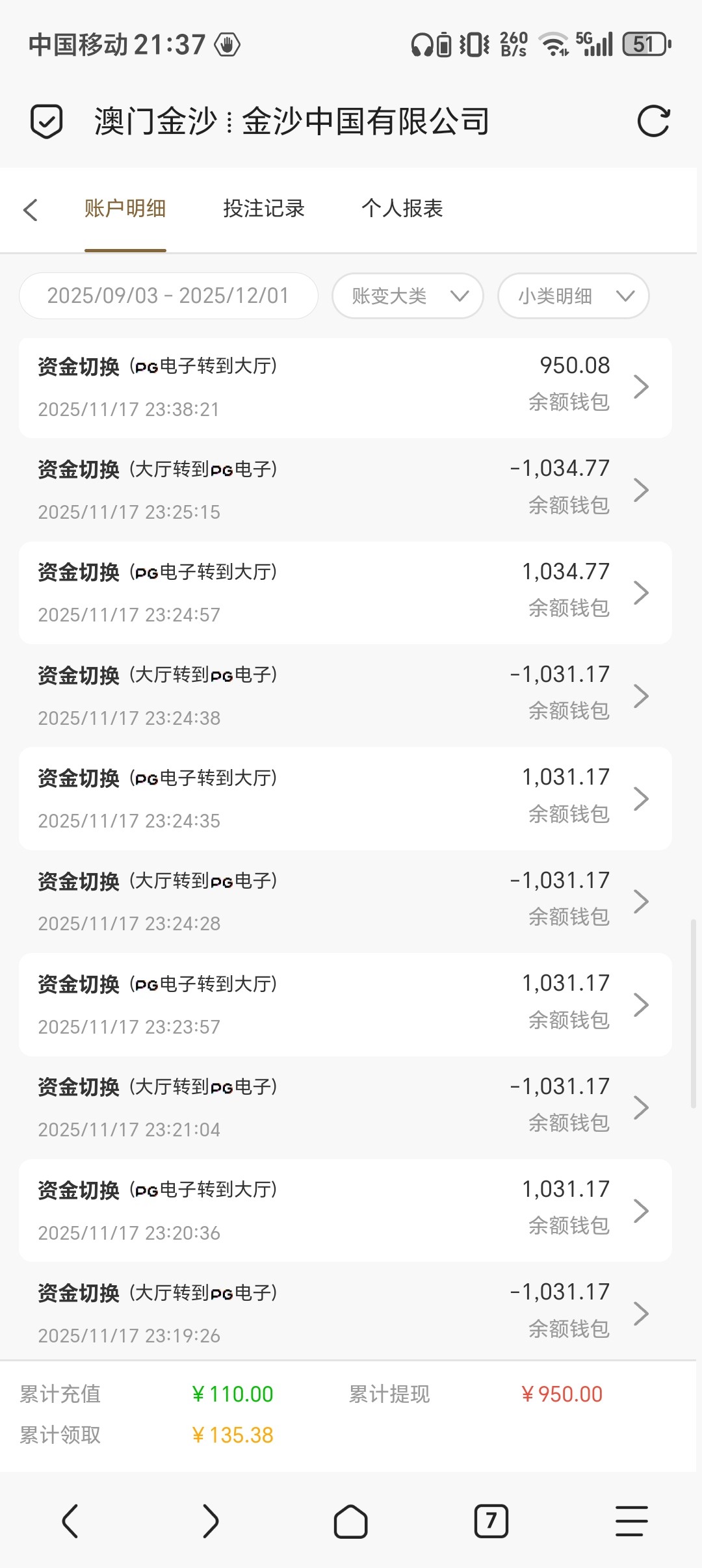
Task: Click the shield verification icon beside 澳门金沙
Action: (x=45, y=120)
